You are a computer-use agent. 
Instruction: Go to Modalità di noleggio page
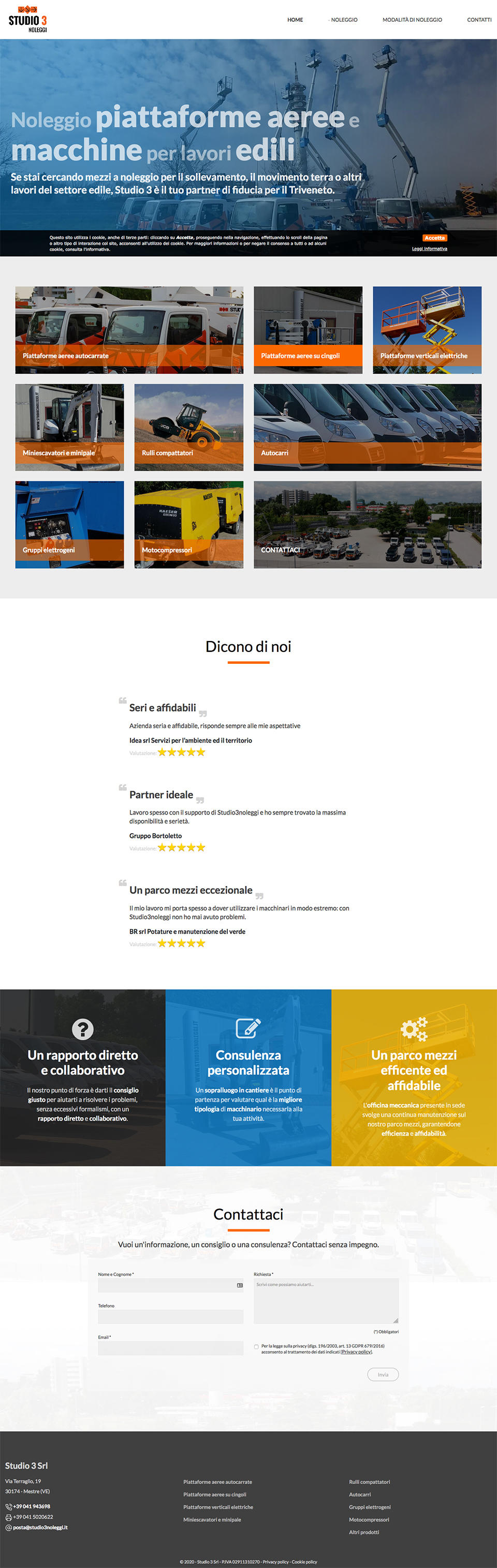click(x=412, y=20)
